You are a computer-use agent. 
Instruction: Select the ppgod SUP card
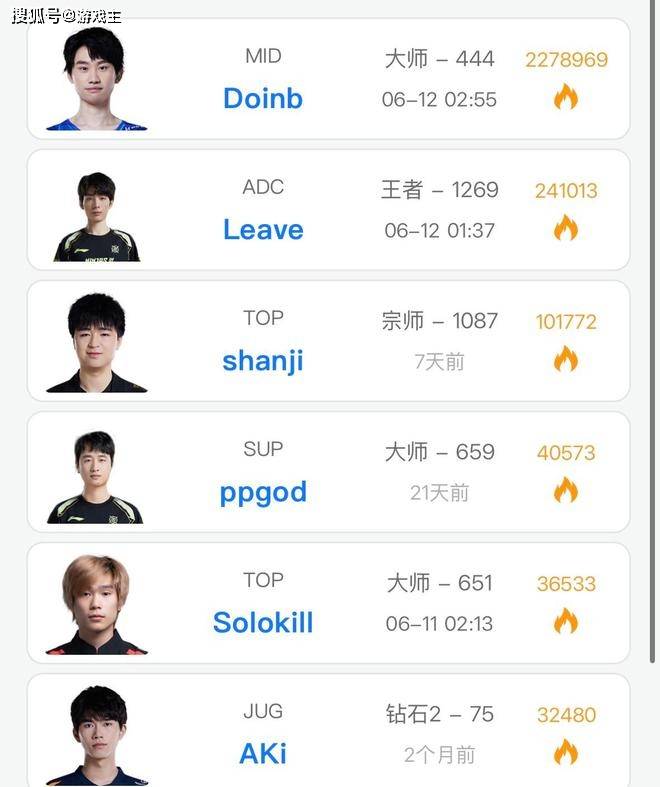pyautogui.click(x=263, y=491)
